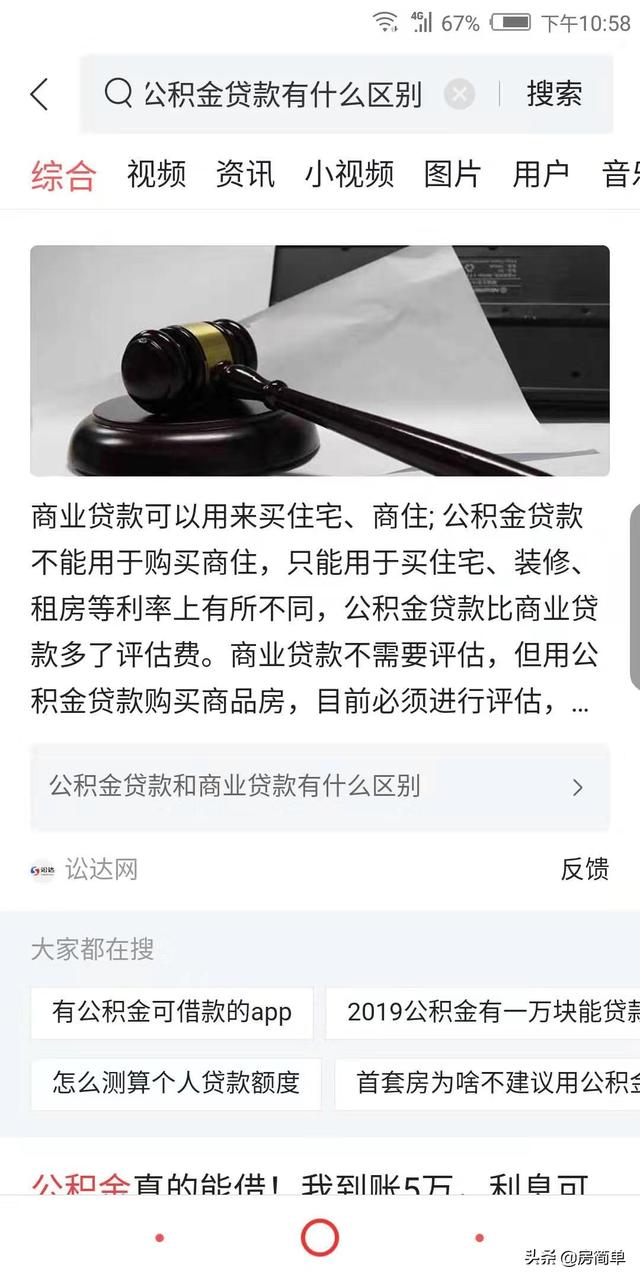Select the 综合 tab

(64, 175)
